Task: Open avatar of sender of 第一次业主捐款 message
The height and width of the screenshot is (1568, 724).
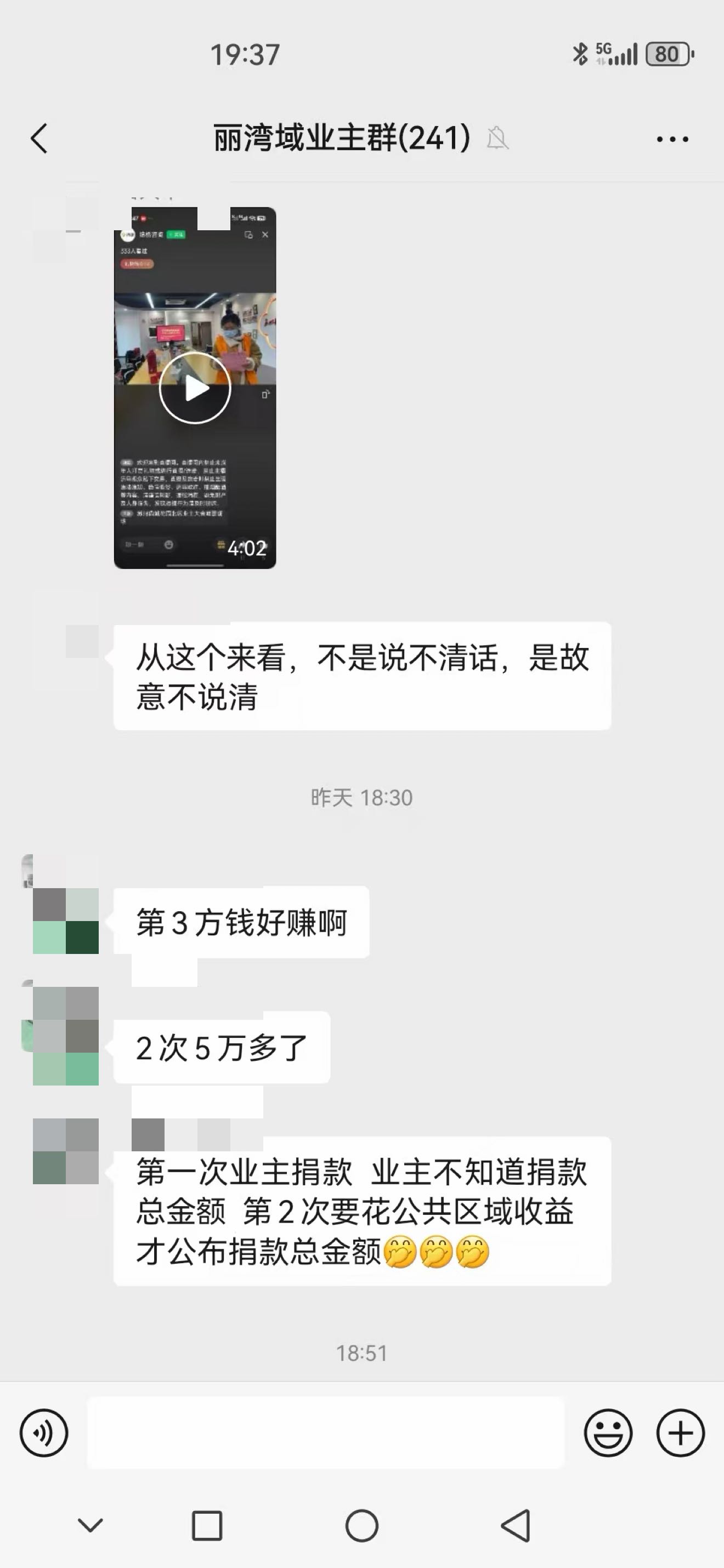Action: (x=65, y=1150)
